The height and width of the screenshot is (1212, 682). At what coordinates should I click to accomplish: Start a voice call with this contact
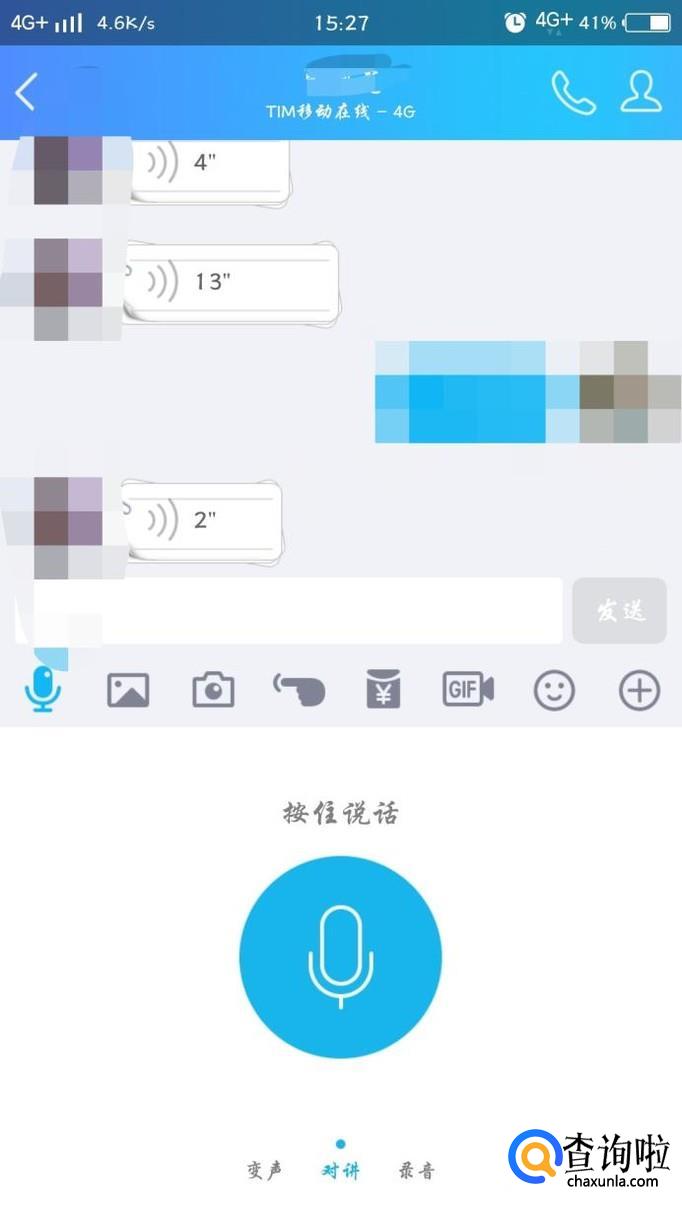[x=573, y=92]
